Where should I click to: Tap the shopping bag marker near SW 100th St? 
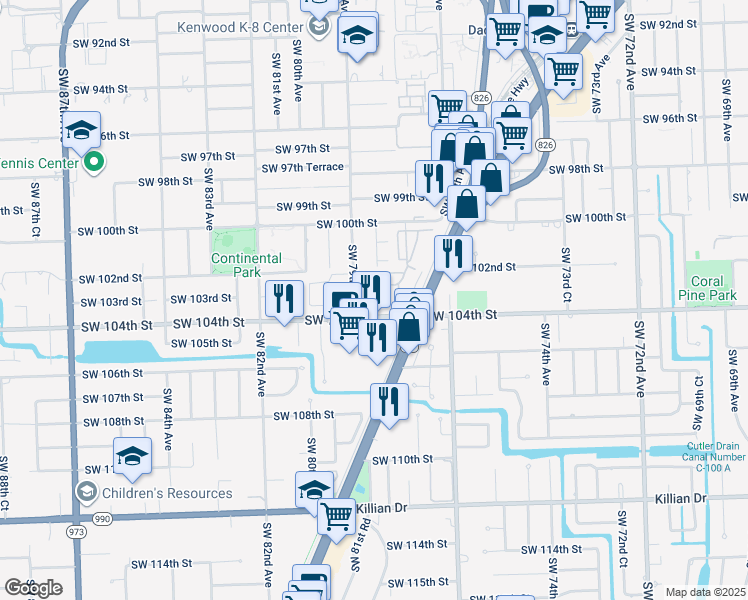coord(466,207)
